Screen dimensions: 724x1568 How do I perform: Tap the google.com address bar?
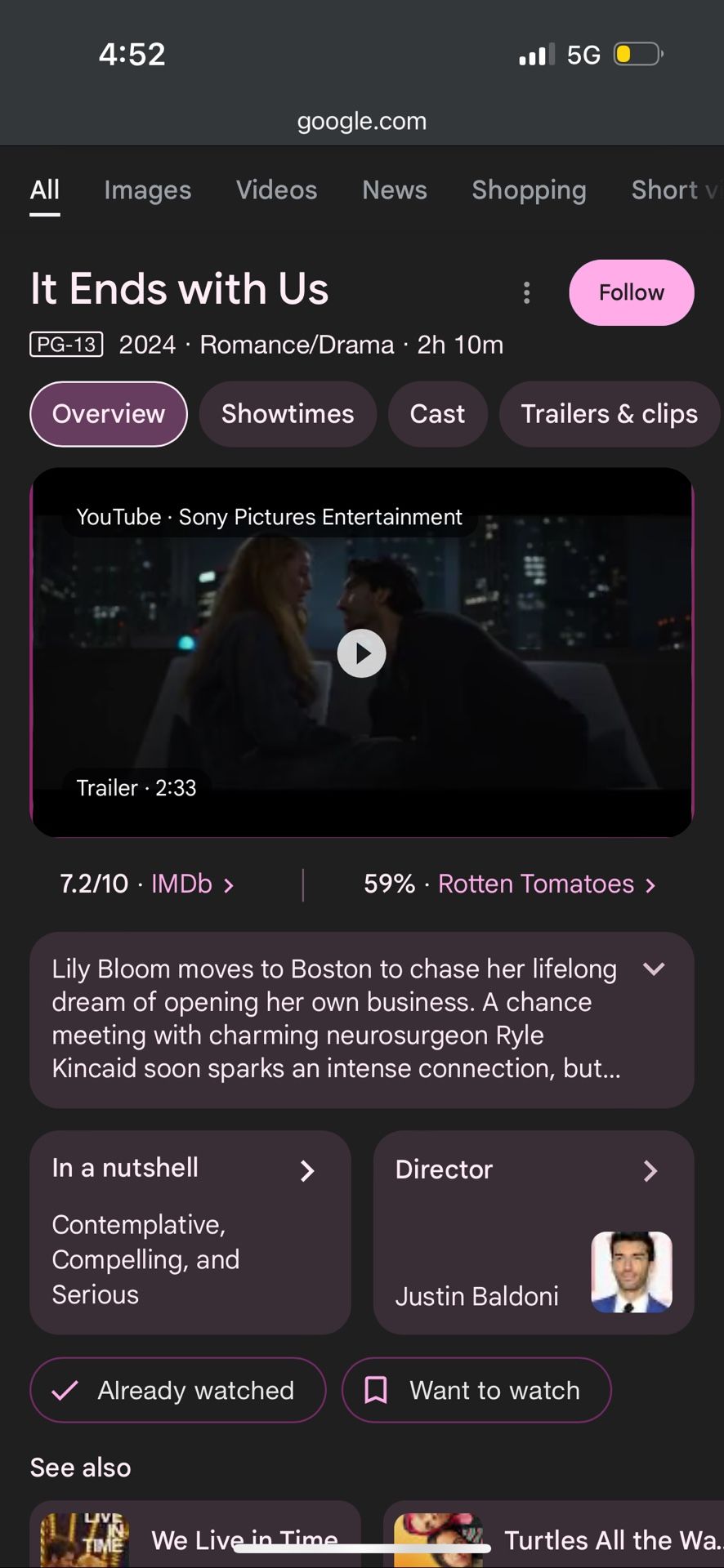361,121
